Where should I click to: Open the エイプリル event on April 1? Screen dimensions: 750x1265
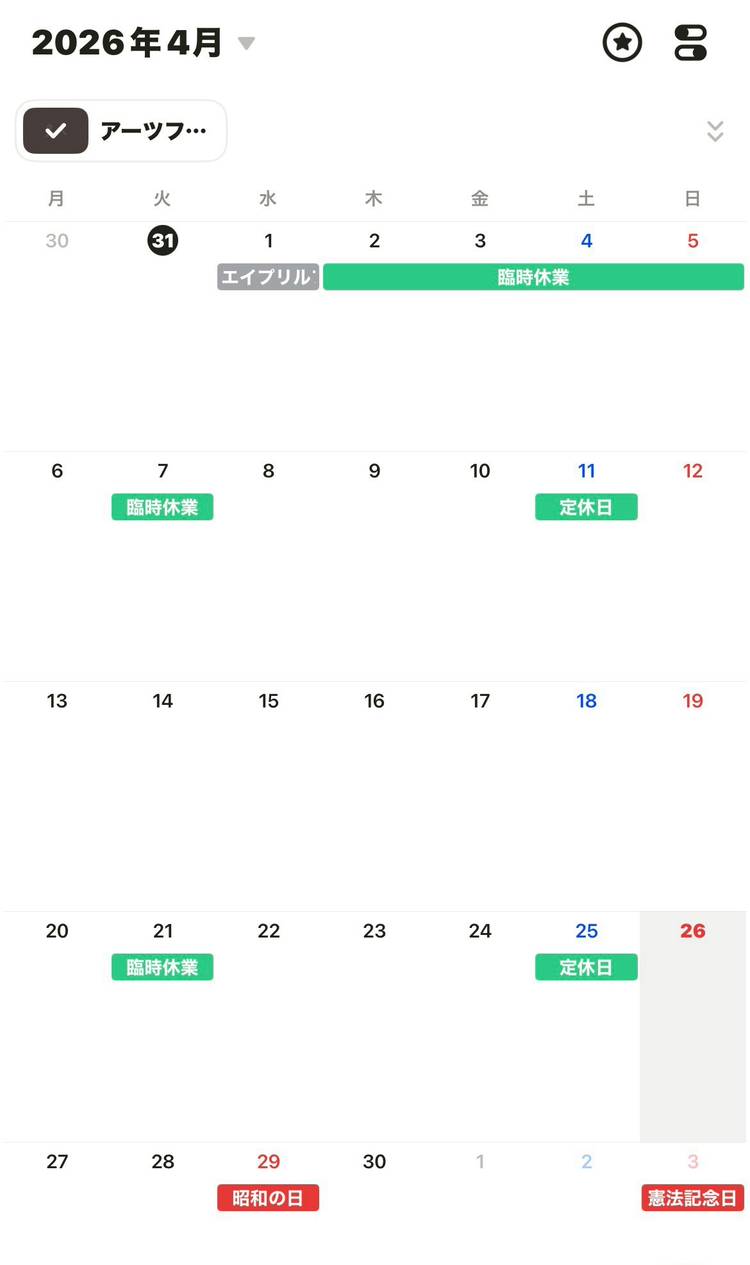coord(268,277)
